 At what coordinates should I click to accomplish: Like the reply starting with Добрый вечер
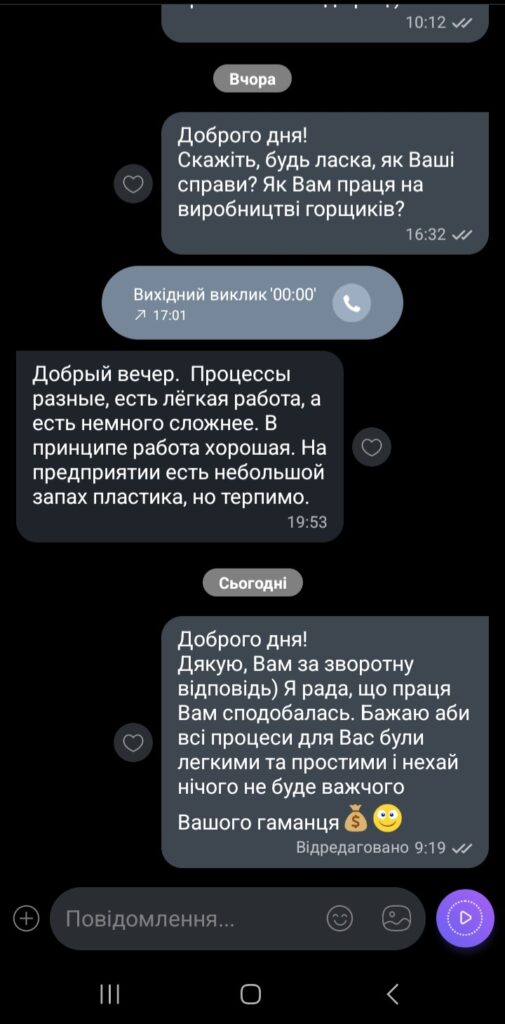pyautogui.click(x=371, y=447)
